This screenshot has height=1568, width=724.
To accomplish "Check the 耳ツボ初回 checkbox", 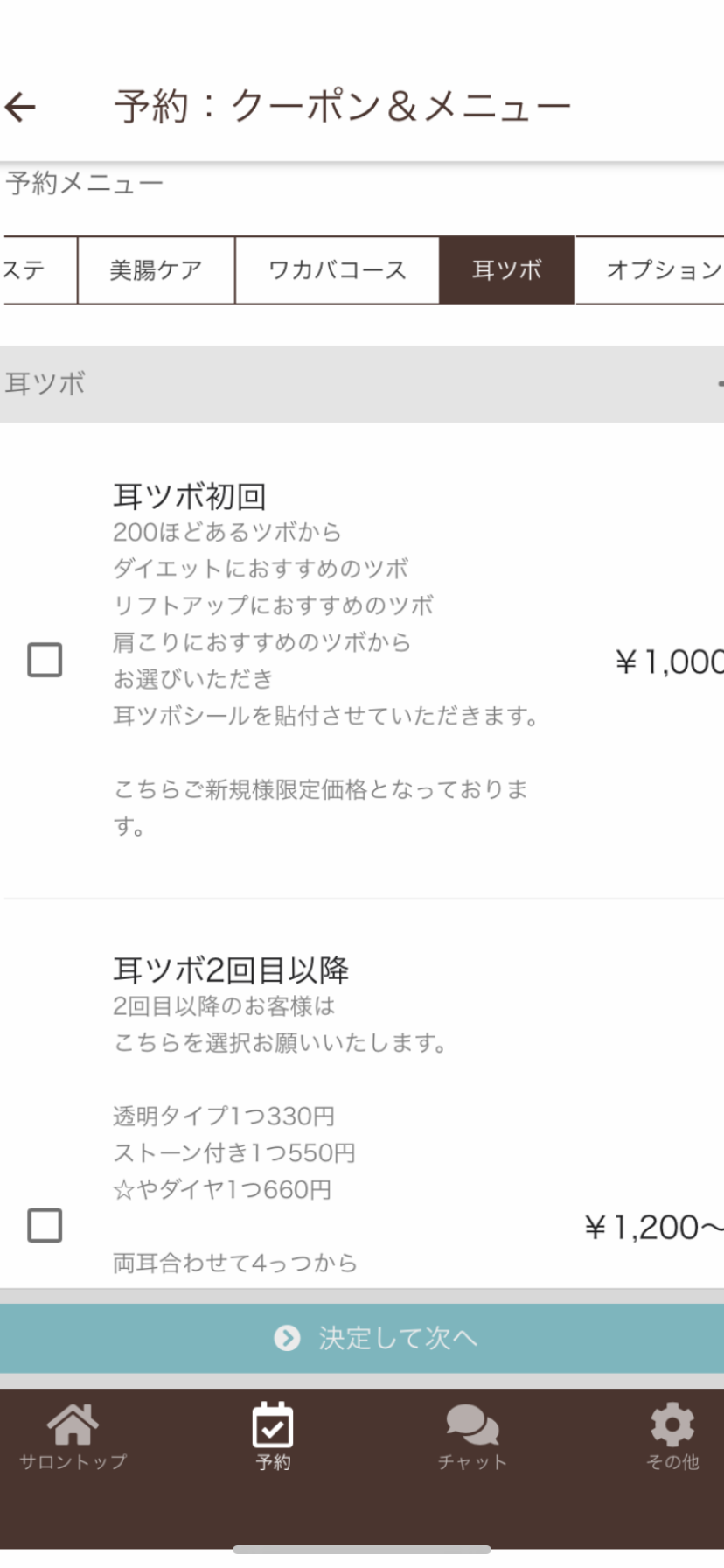I will point(45,660).
